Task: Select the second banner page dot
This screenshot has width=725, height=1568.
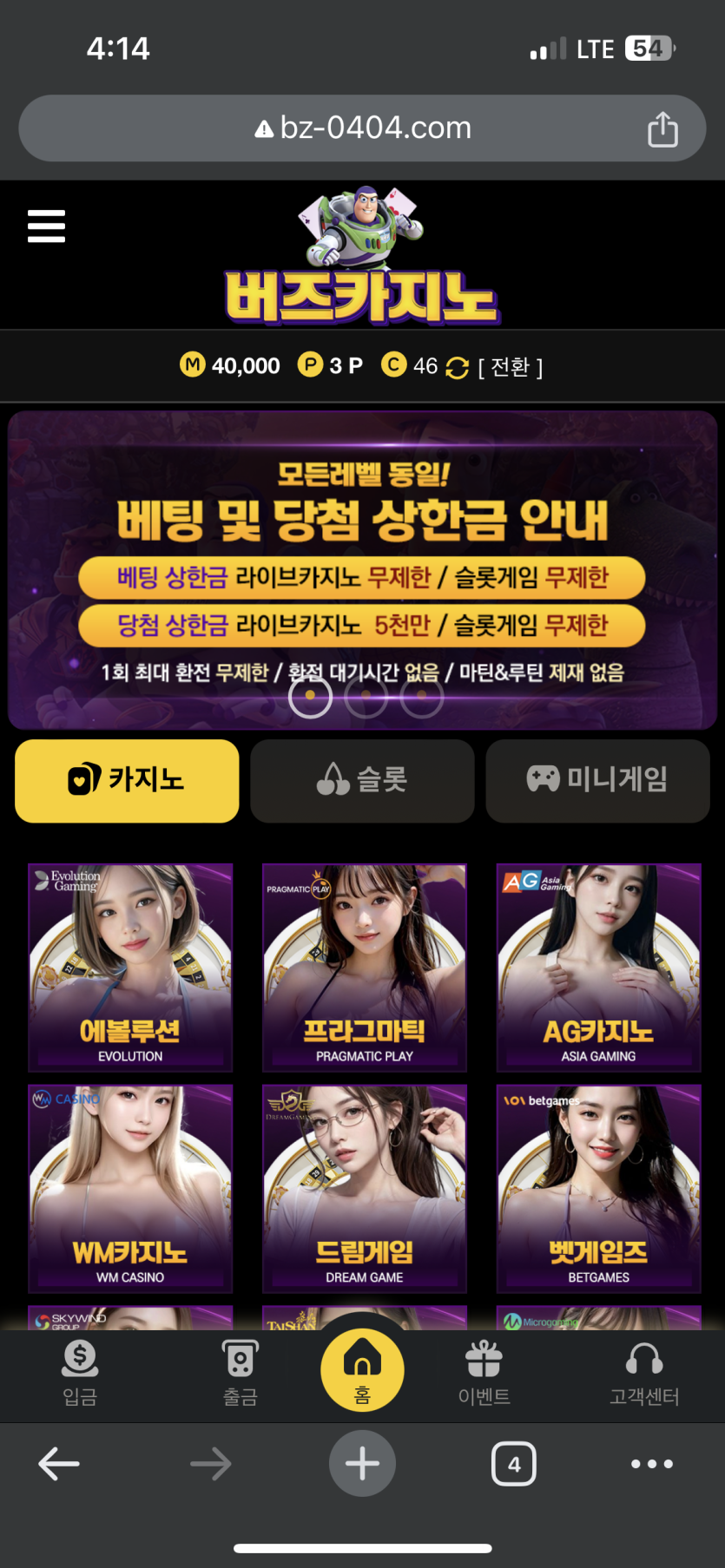Action: pos(366,695)
